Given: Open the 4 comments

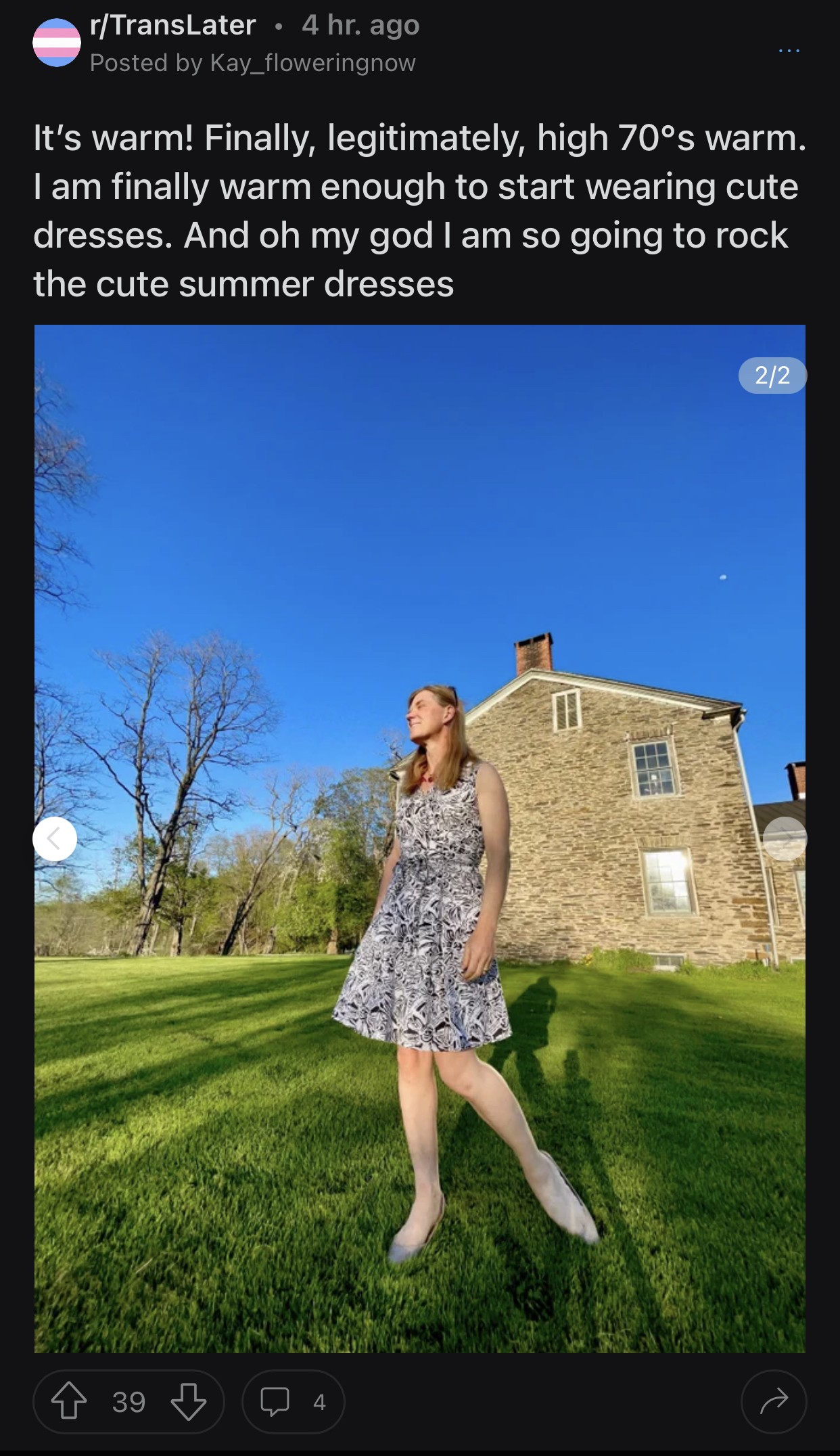Looking at the screenshot, I should tap(294, 1402).
